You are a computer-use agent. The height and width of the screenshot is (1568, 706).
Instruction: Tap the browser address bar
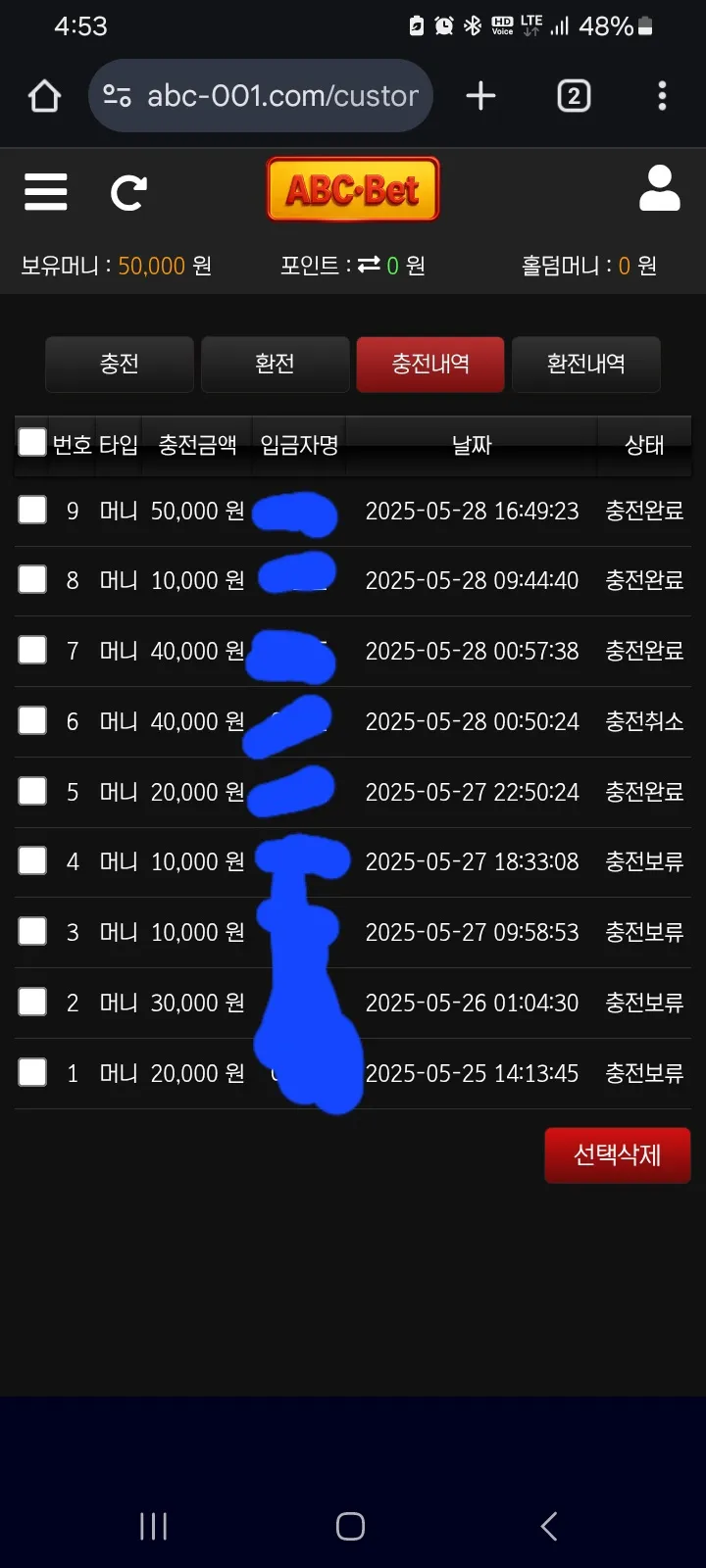(x=261, y=95)
